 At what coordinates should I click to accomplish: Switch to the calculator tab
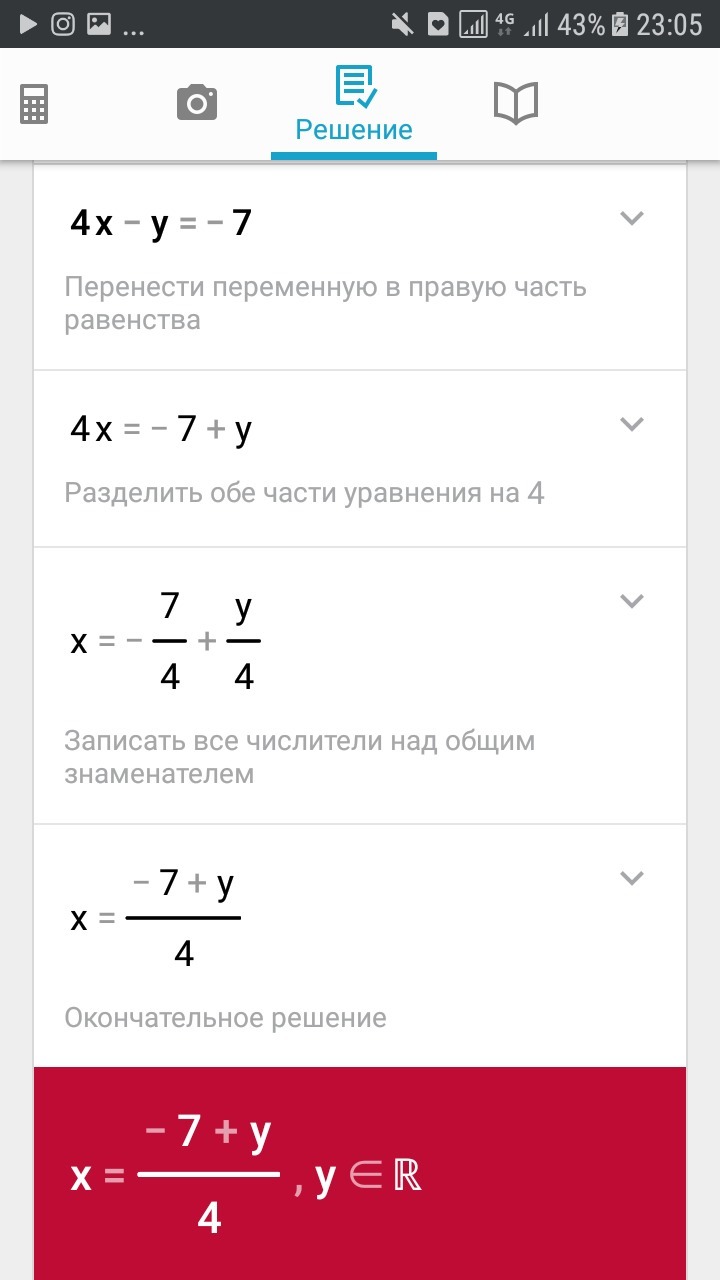[35, 103]
